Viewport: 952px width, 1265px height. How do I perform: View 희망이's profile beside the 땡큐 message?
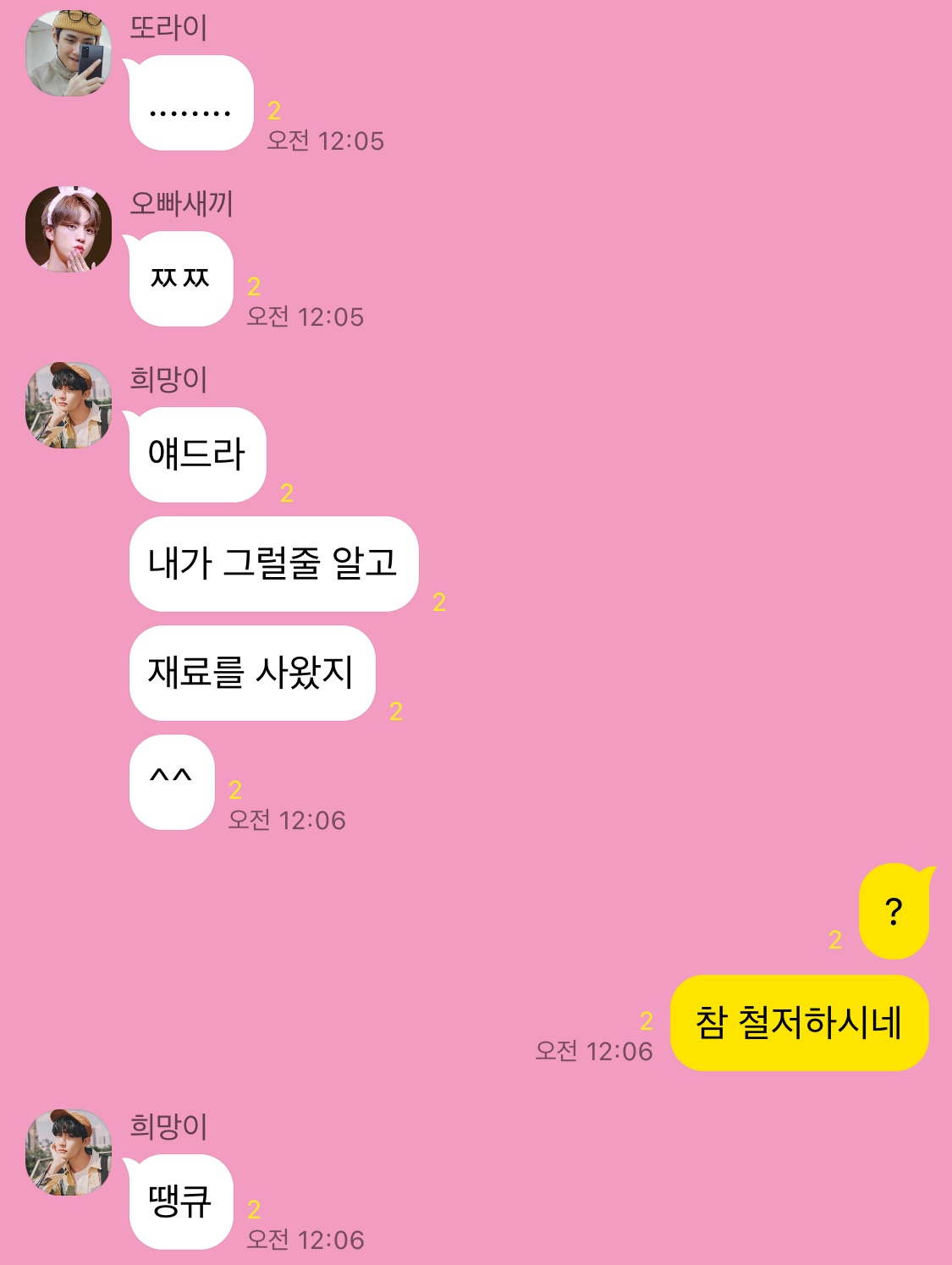[x=69, y=1152]
